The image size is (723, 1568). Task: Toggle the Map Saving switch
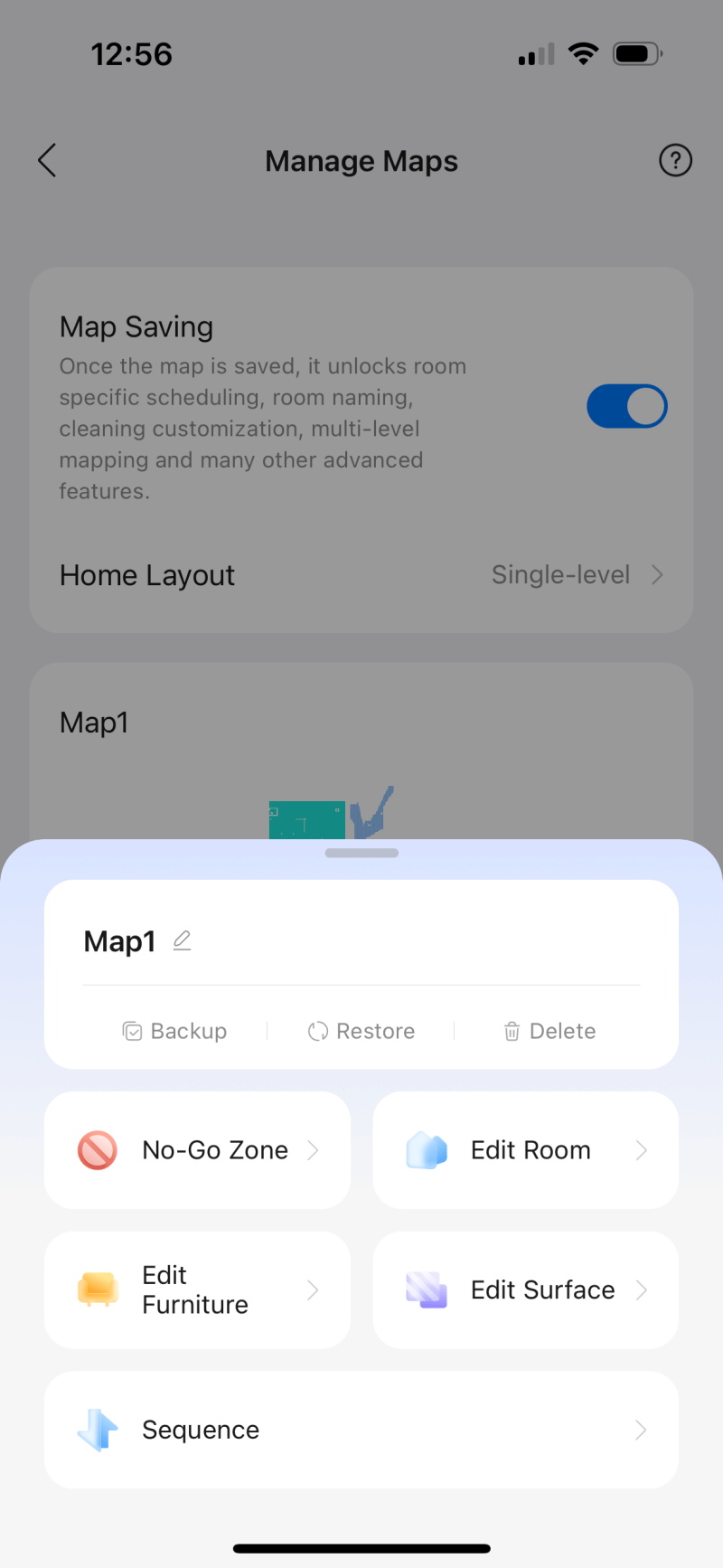click(x=626, y=407)
